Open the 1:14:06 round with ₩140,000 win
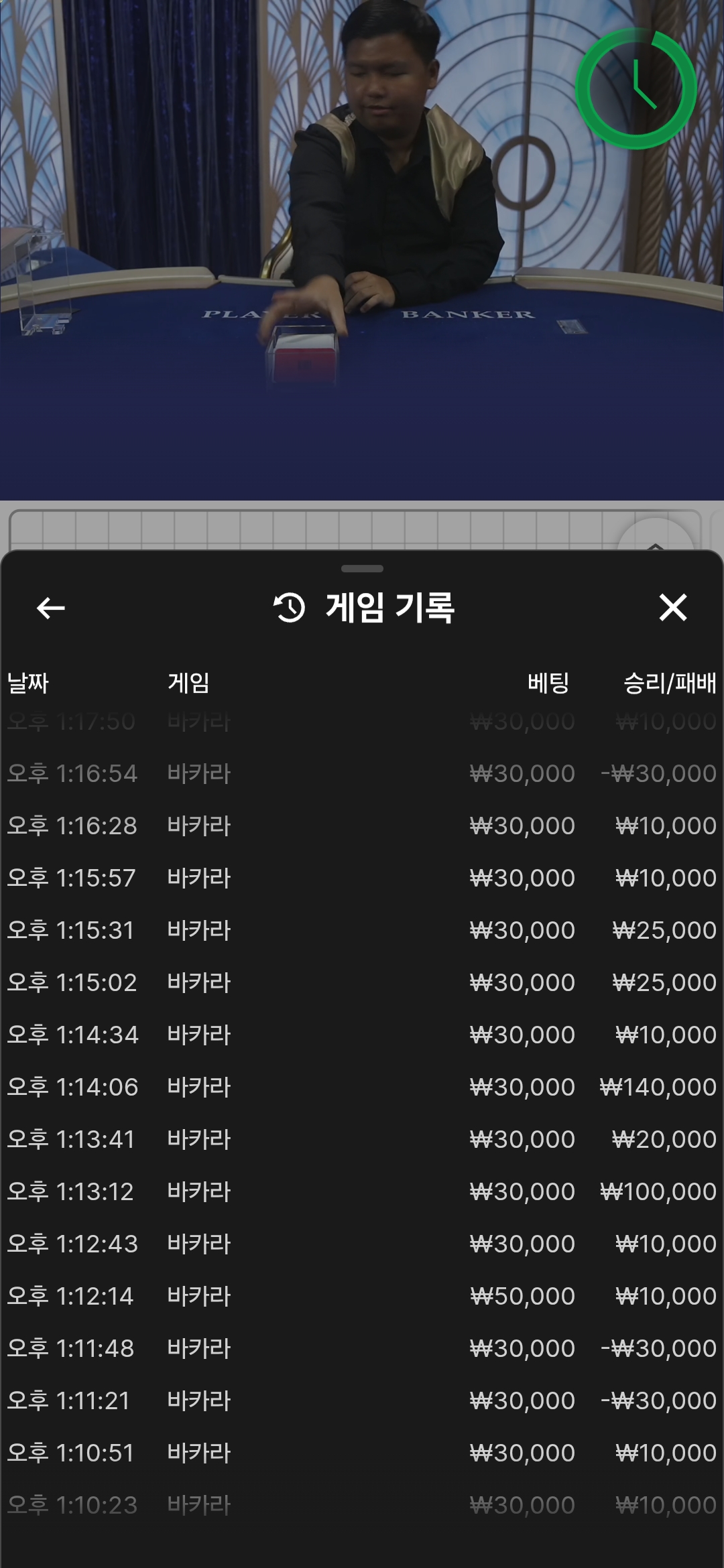Screen dimensions: 724x1568 (x=362, y=1087)
